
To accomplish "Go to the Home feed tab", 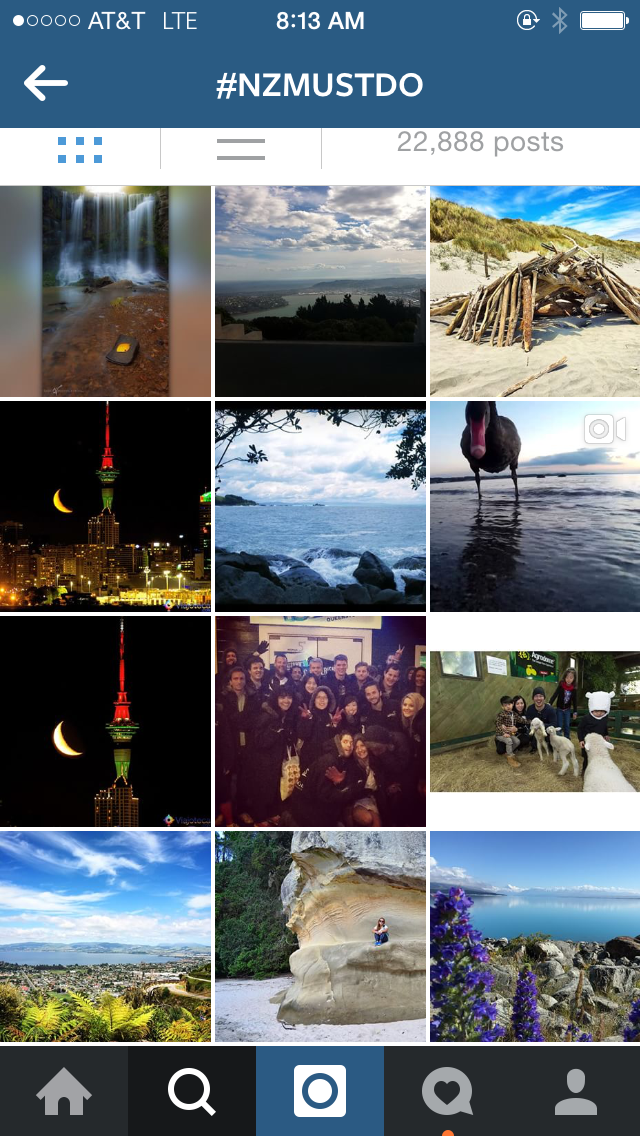I will point(64,1091).
